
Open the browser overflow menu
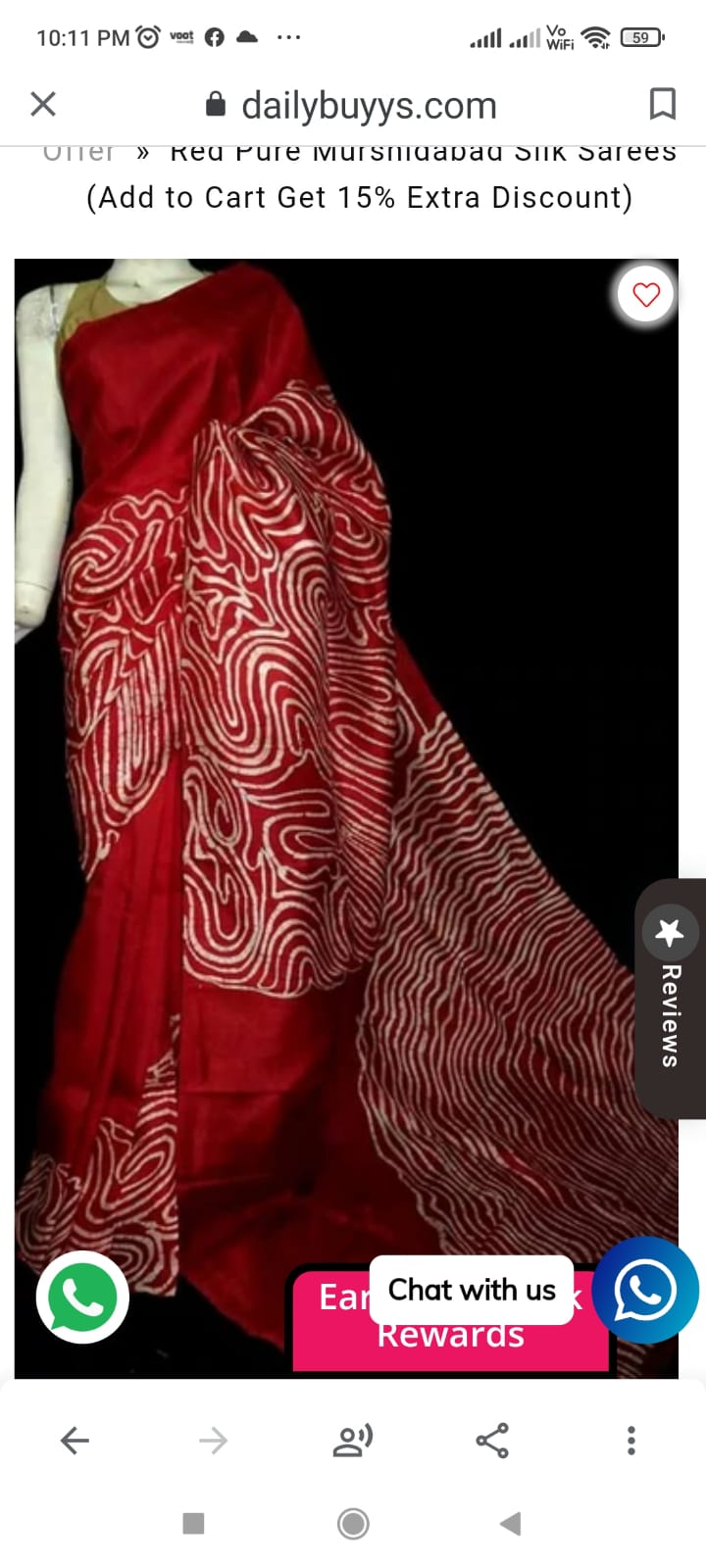point(631,1440)
